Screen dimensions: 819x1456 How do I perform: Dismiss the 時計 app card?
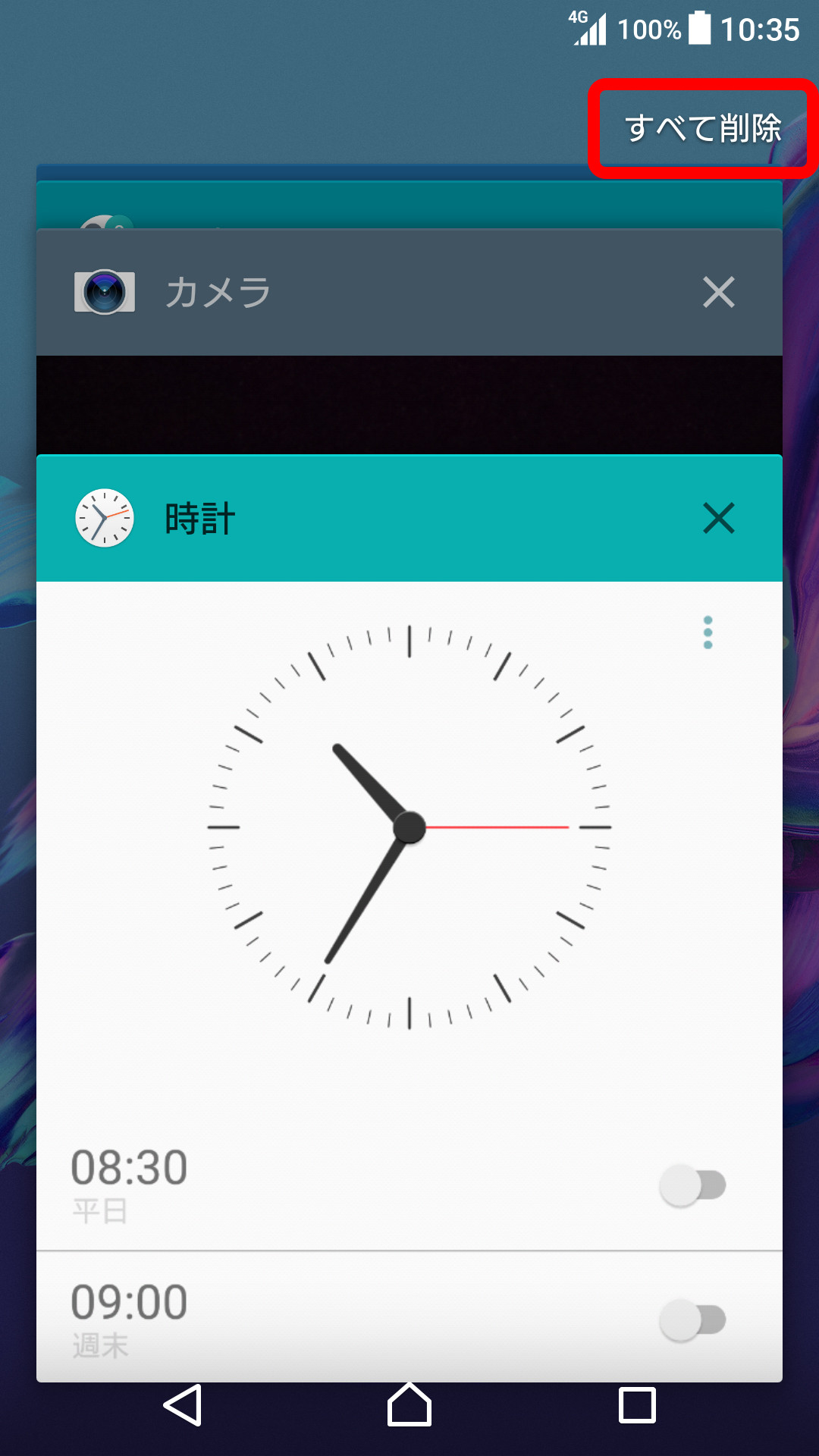(x=718, y=518)
